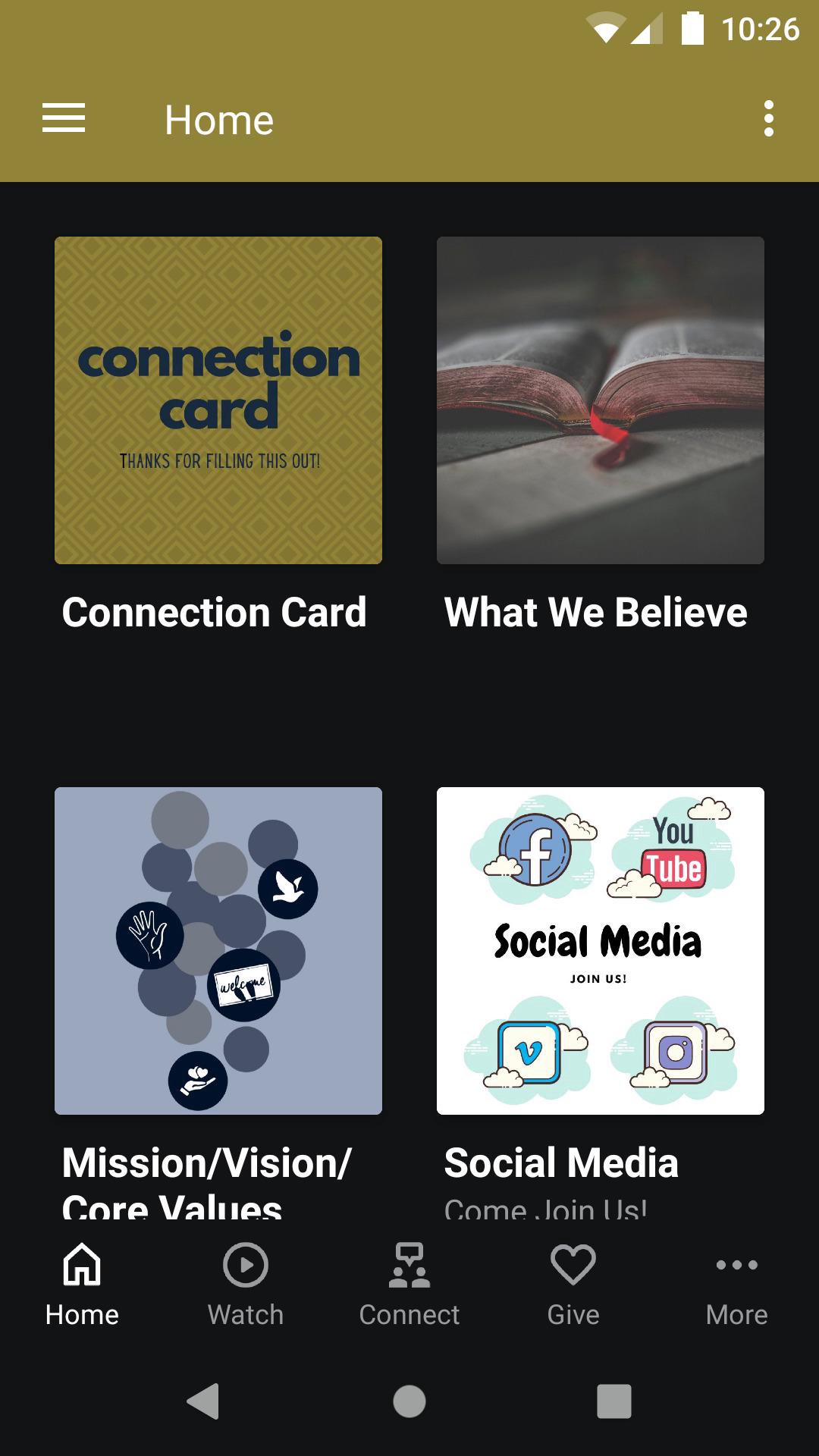Open What We Believe

pyautogui.click(x=601, y=400)
